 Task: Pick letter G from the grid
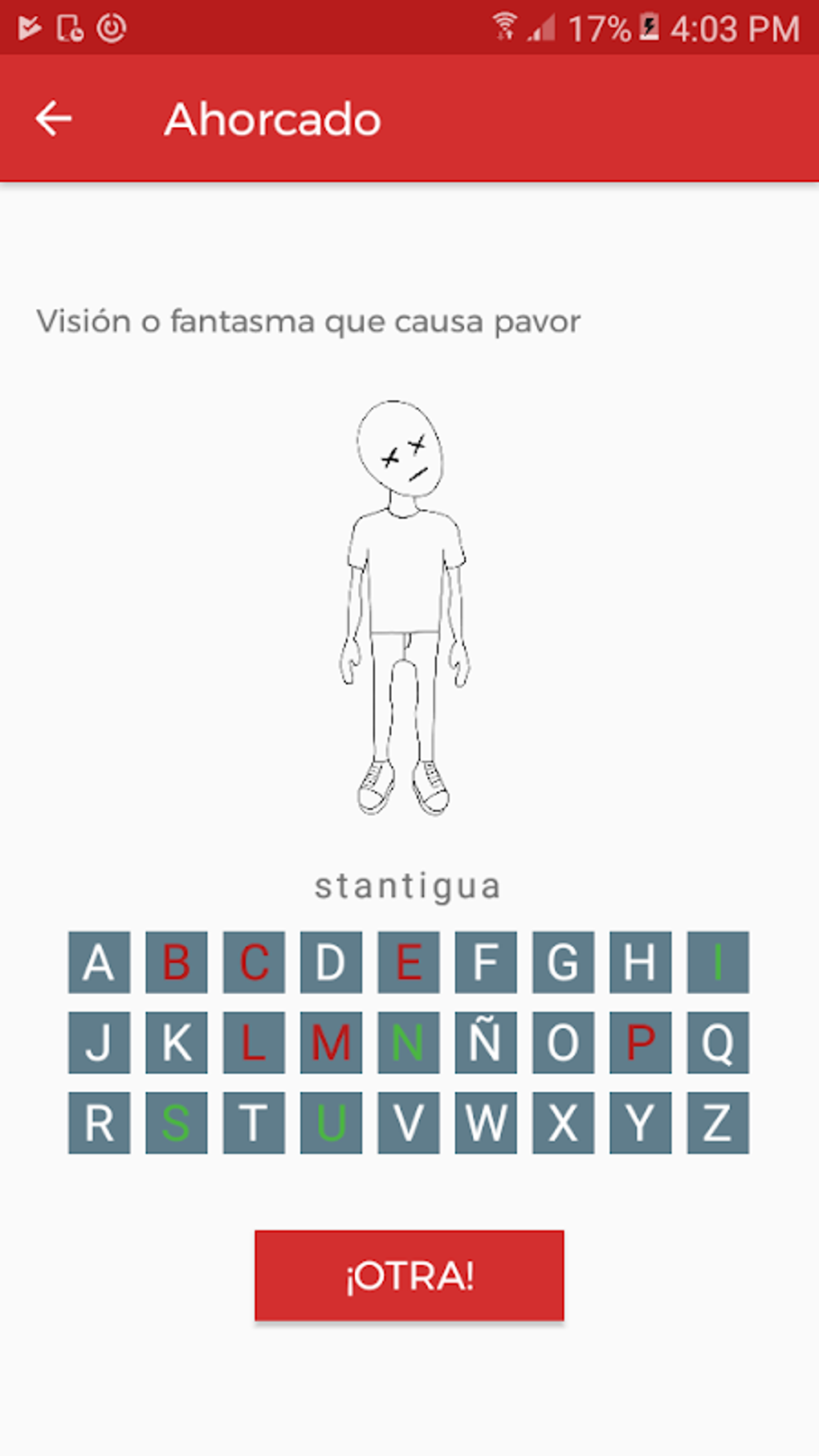tap(563, 962)
